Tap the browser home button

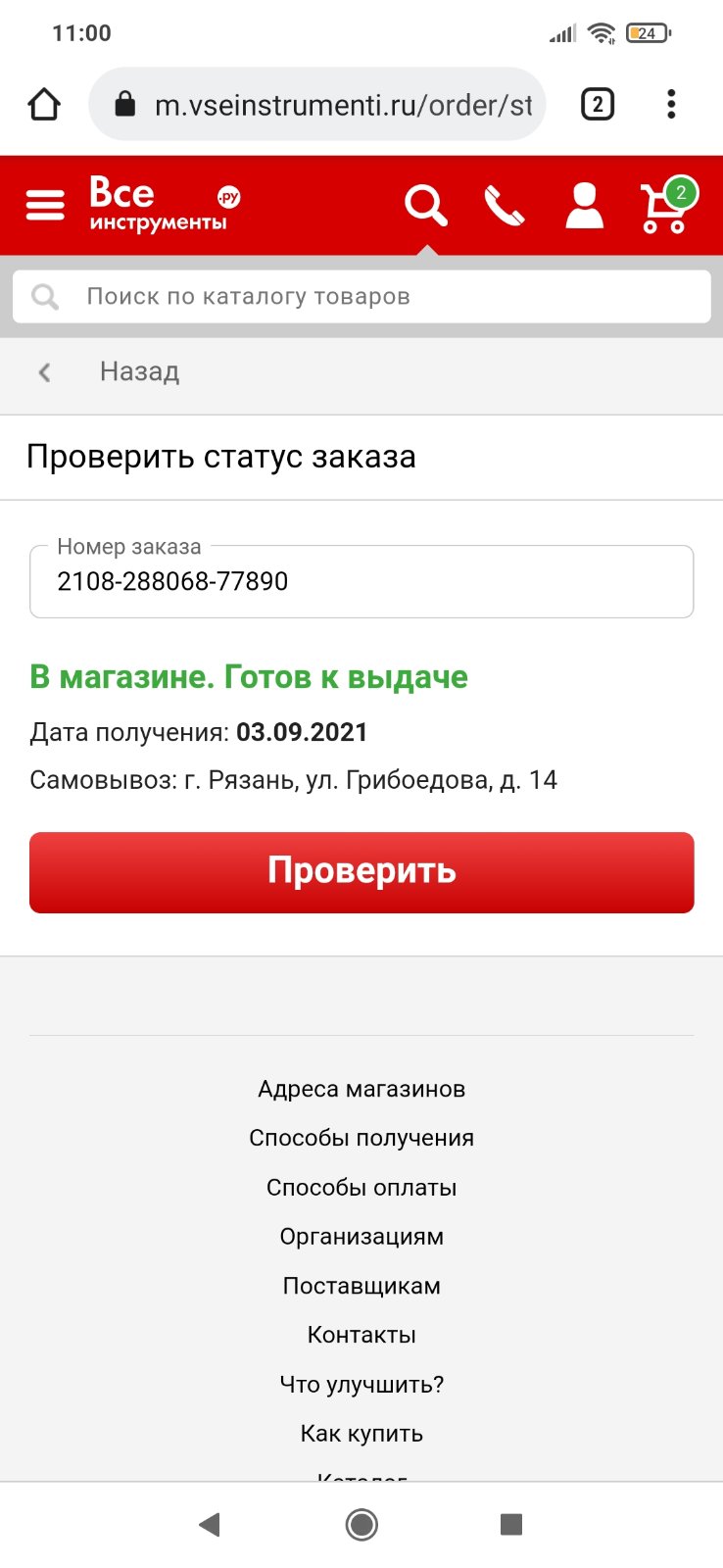(44, 104)
